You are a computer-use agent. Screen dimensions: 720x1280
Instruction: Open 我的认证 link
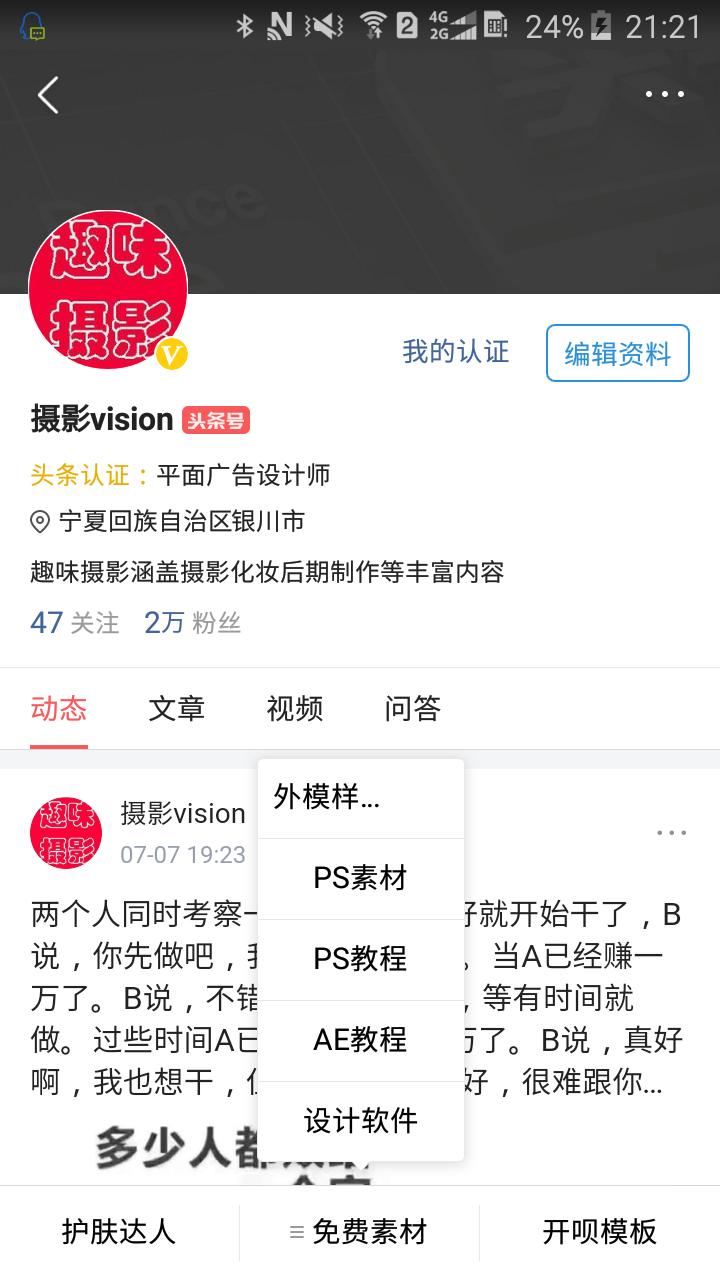(x=455, y=352)
